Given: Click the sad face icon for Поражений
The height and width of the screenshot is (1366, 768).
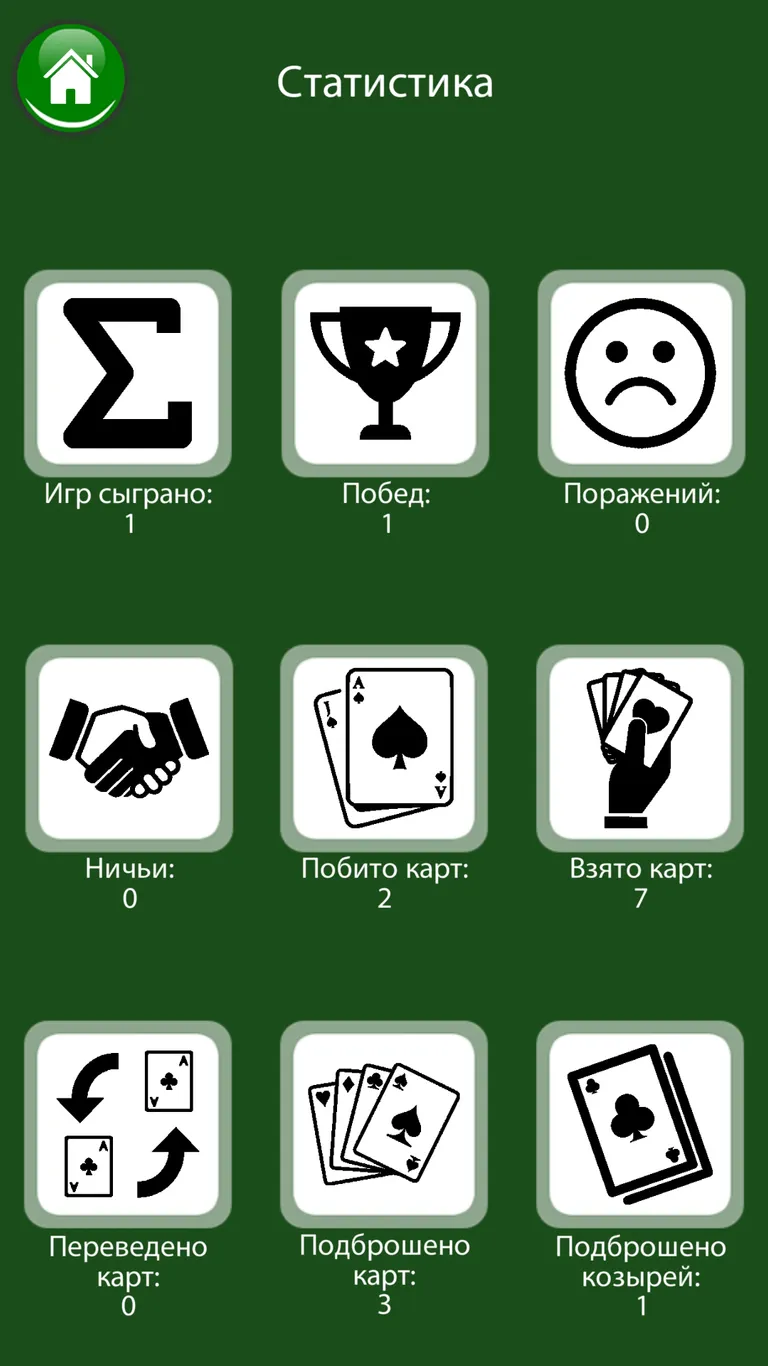Looking at the screenshot, I should 640,372.
